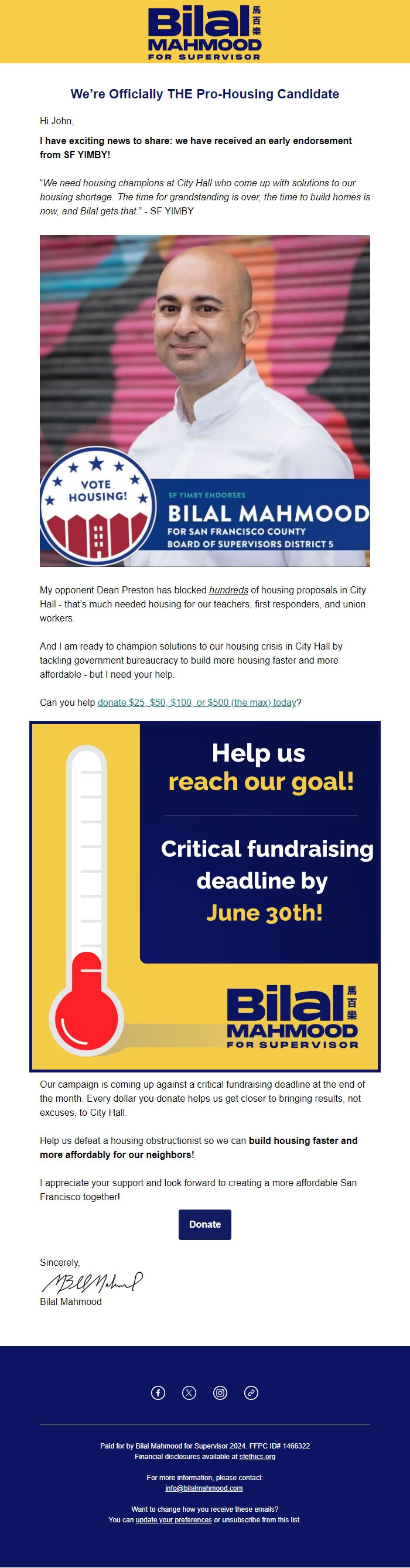Tap the website link icon in the footer
This screenshot has width=410, height=1568.
click(251, 1392)
